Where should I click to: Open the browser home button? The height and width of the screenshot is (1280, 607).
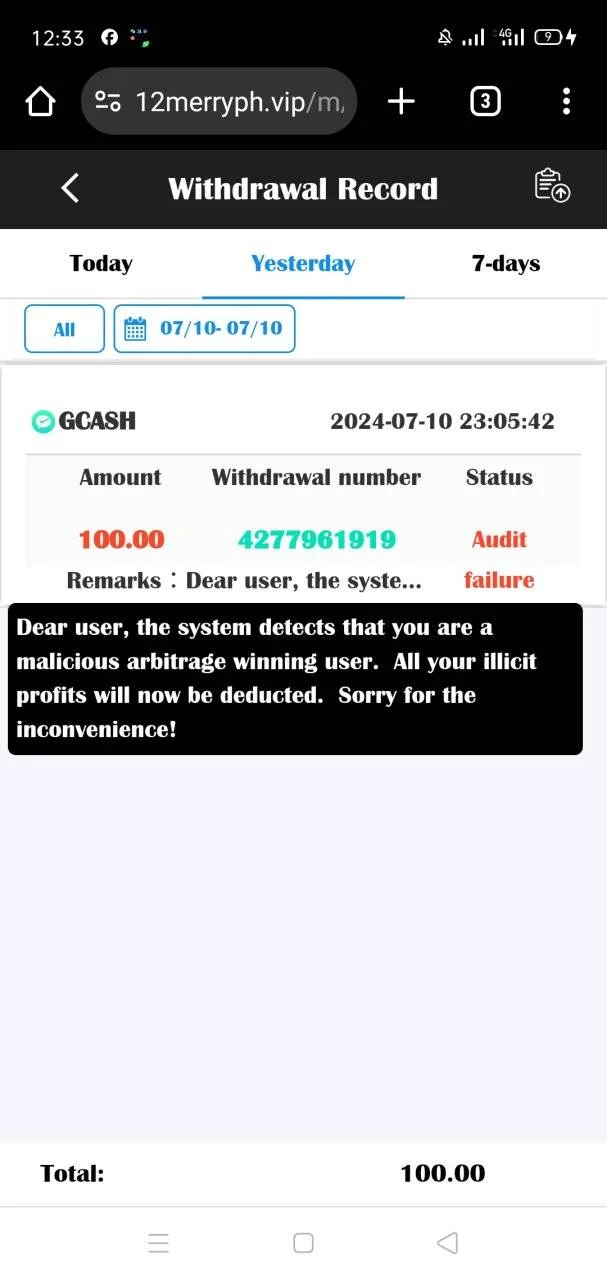pyautogui.click(x=40, y=101)
